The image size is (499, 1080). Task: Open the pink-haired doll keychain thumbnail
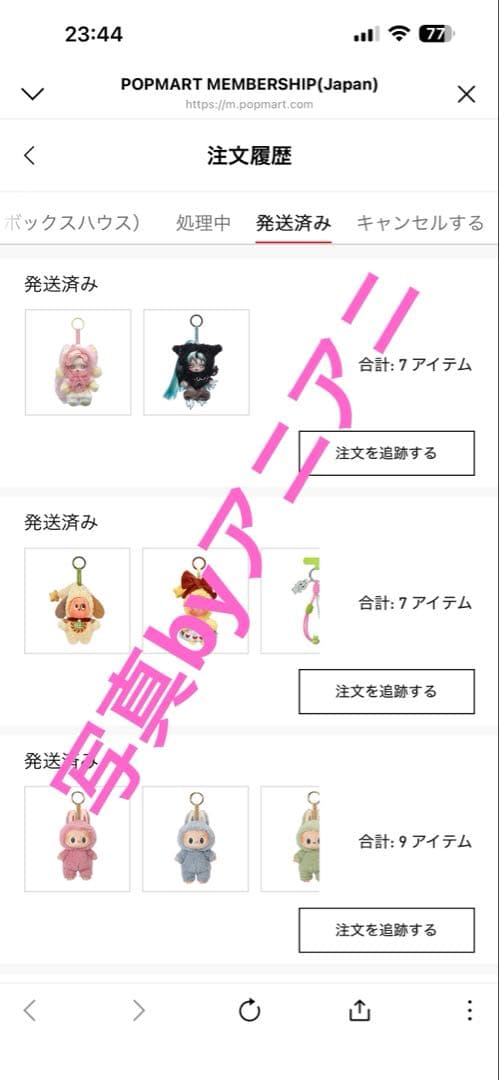pos(78,362)
